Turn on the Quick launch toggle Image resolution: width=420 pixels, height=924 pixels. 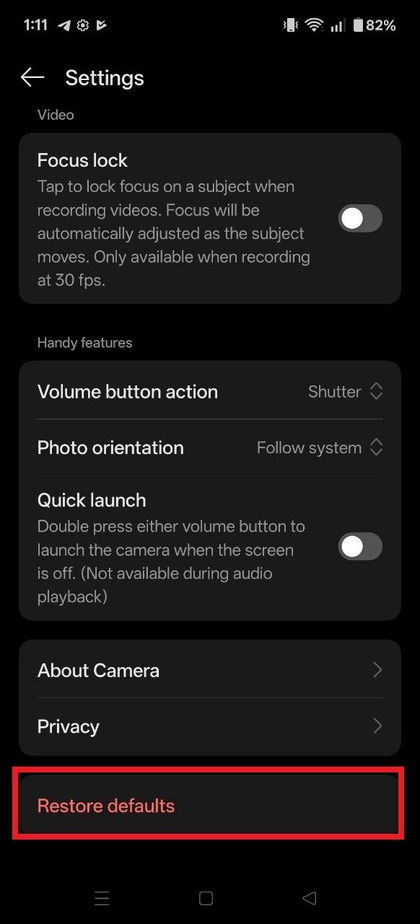tap(360, 547)
